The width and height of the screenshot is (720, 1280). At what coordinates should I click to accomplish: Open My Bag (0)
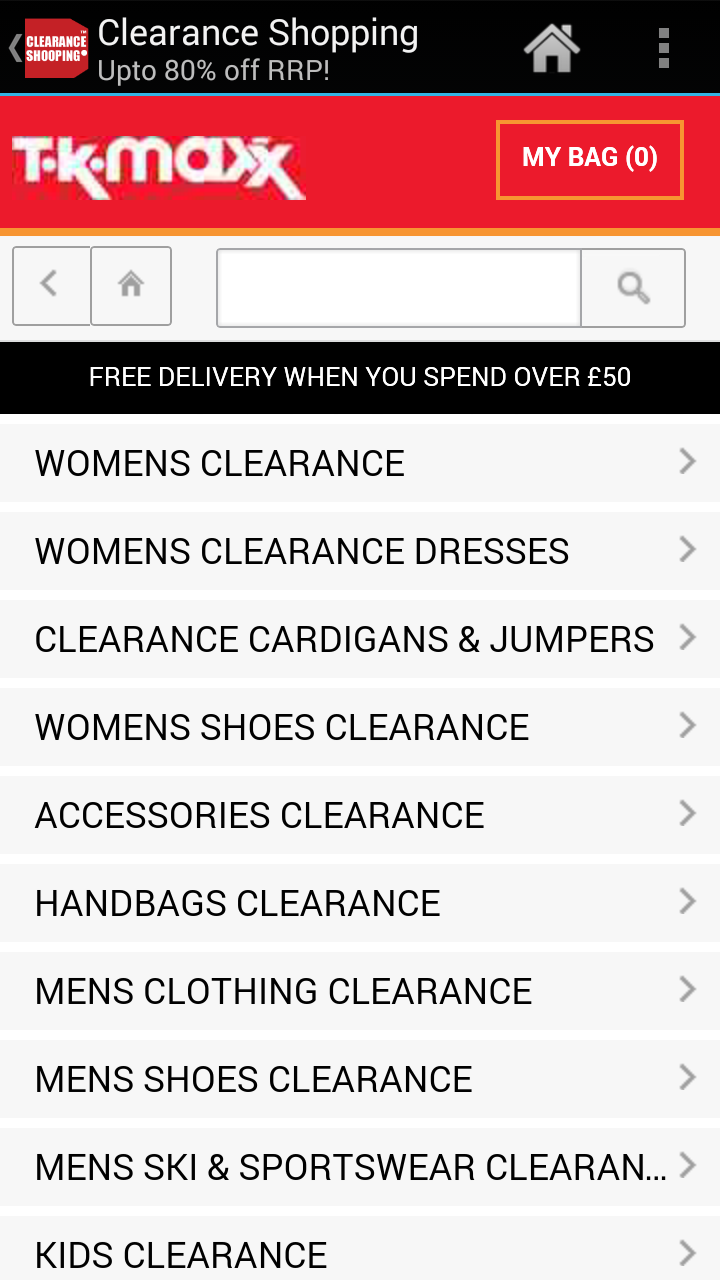click(x=590, y=158)
